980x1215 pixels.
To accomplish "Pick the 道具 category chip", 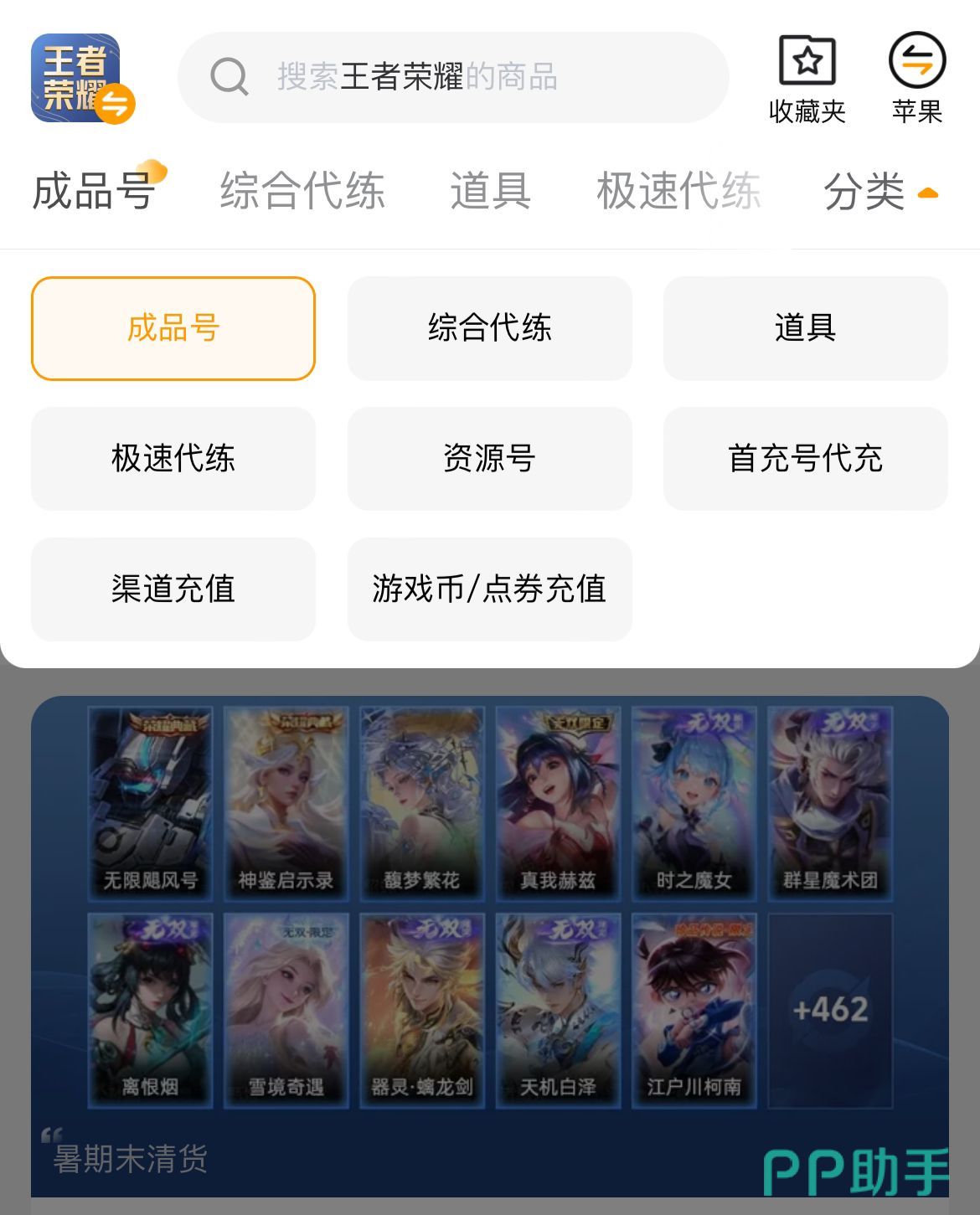I will point(805,328).
